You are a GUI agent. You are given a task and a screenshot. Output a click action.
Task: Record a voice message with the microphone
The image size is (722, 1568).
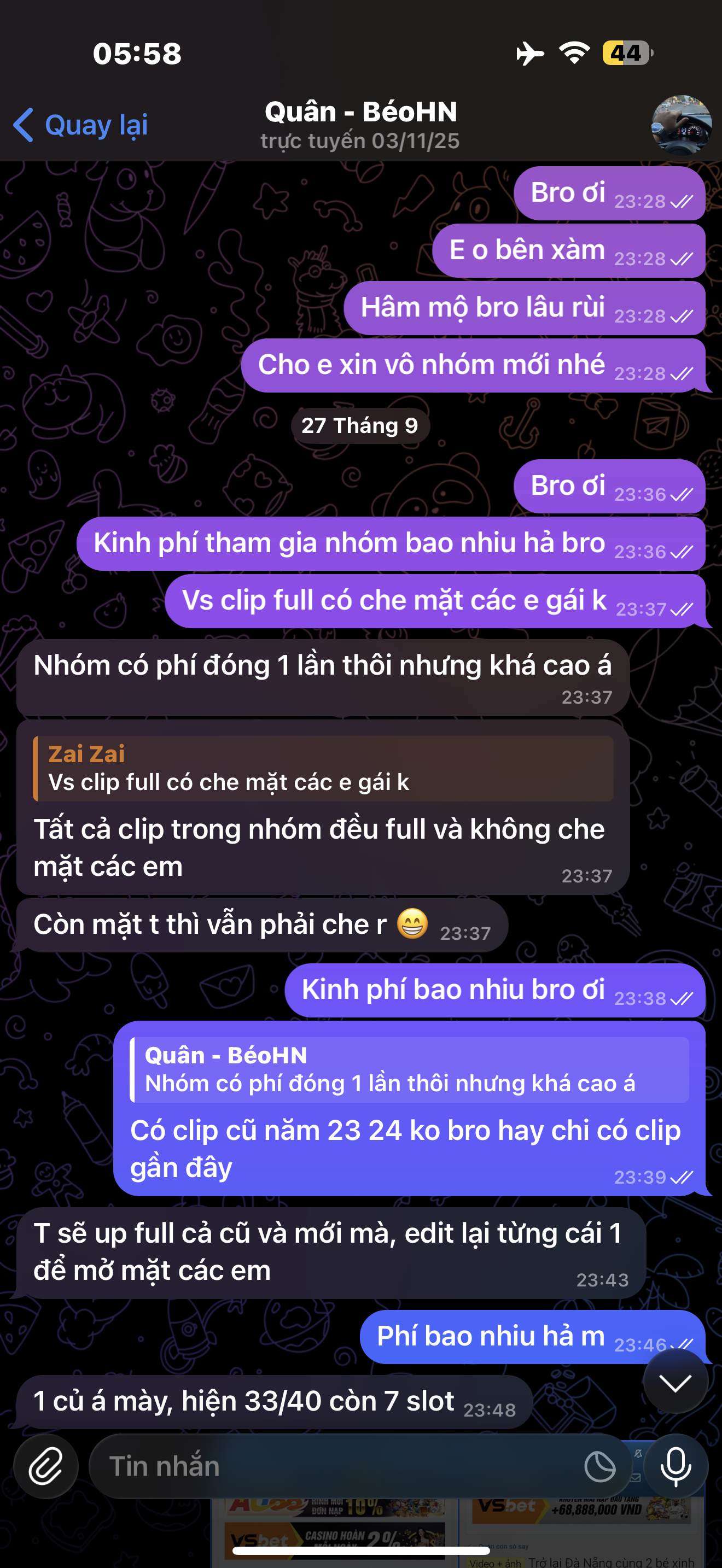[x=676, y=1466]
